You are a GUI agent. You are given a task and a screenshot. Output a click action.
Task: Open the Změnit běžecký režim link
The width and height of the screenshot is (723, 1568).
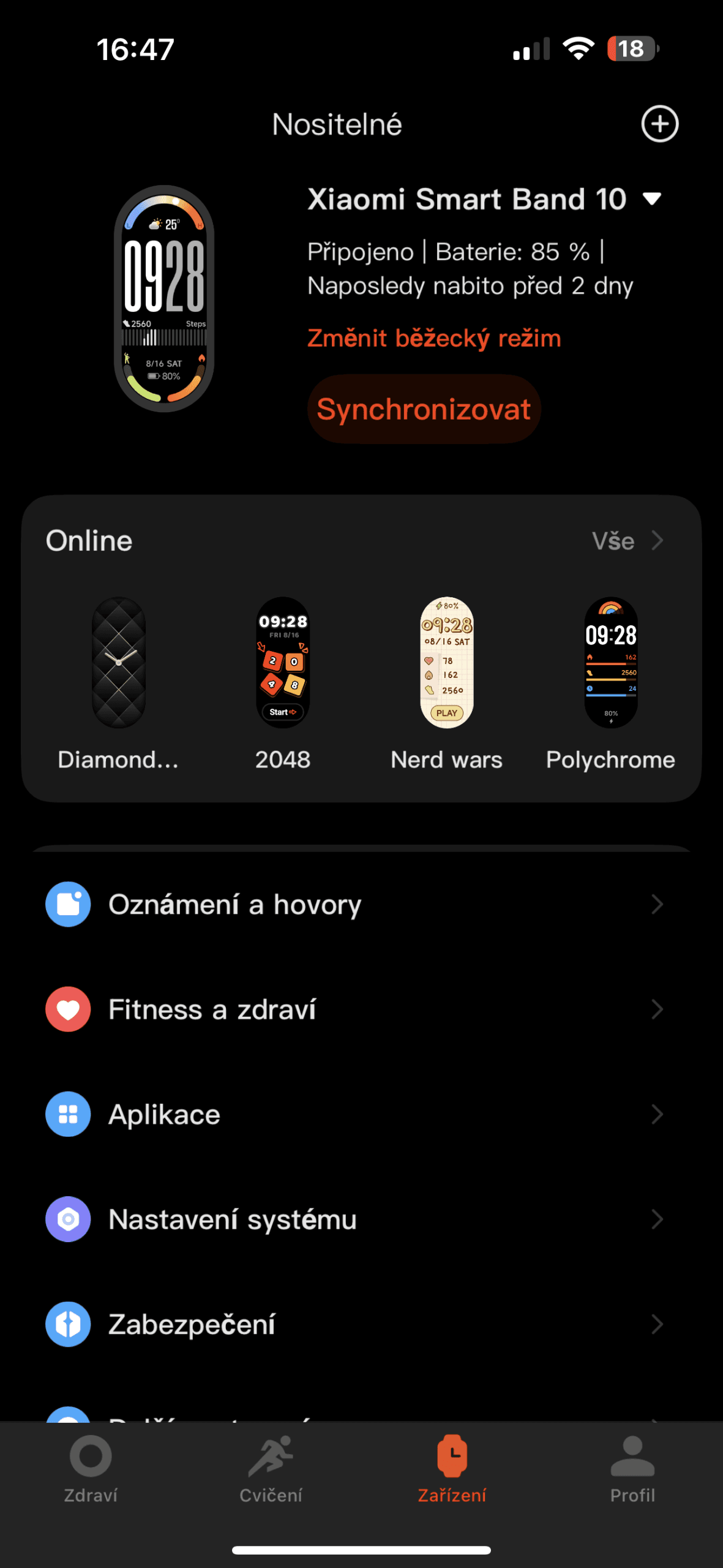click(434, 338)
